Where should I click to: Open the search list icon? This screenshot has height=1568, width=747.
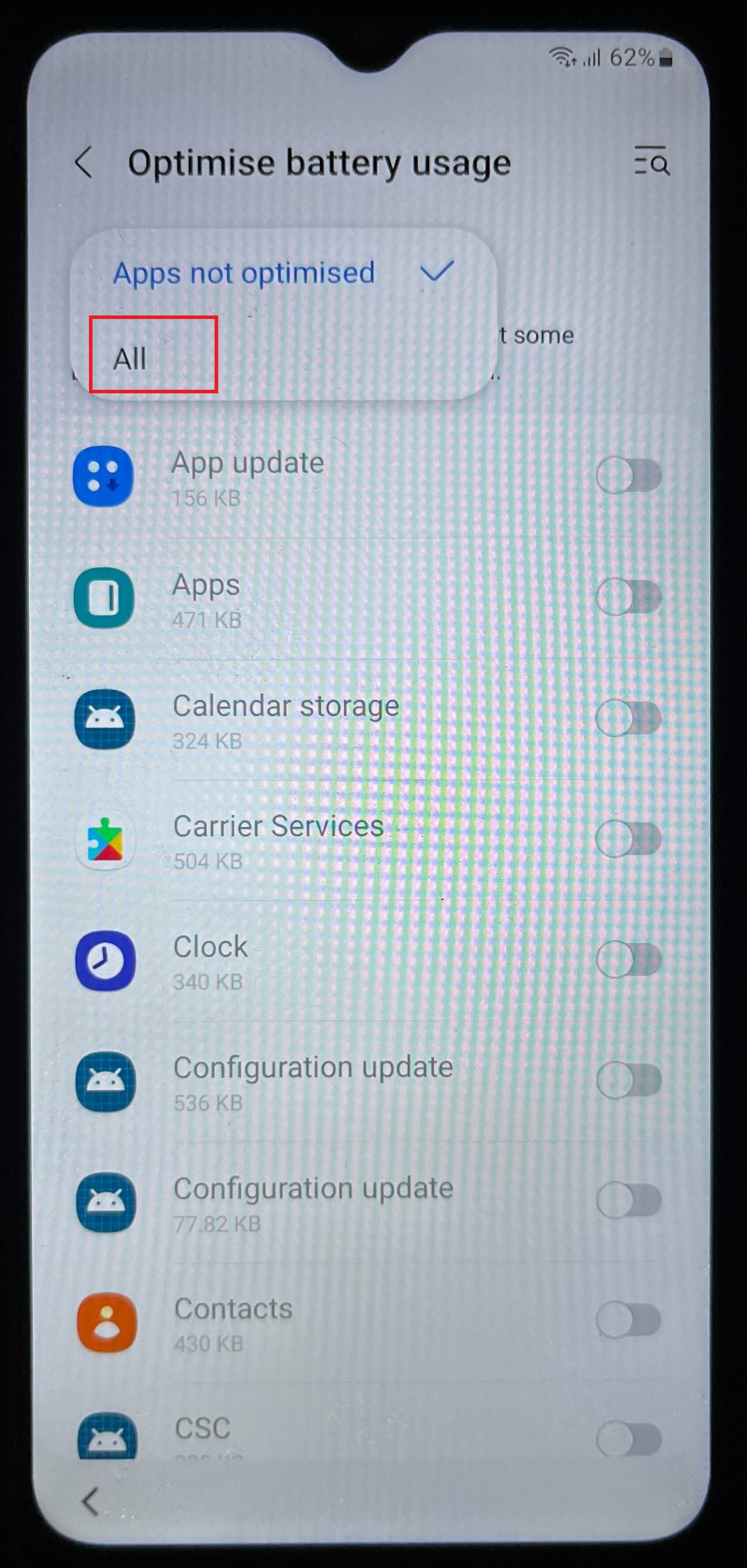651,162
